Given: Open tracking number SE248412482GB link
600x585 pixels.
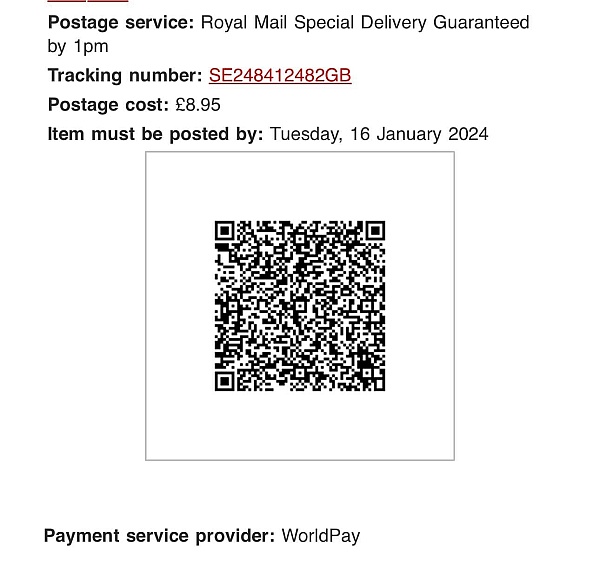Looking at the screenshot, I should [280, 76].
